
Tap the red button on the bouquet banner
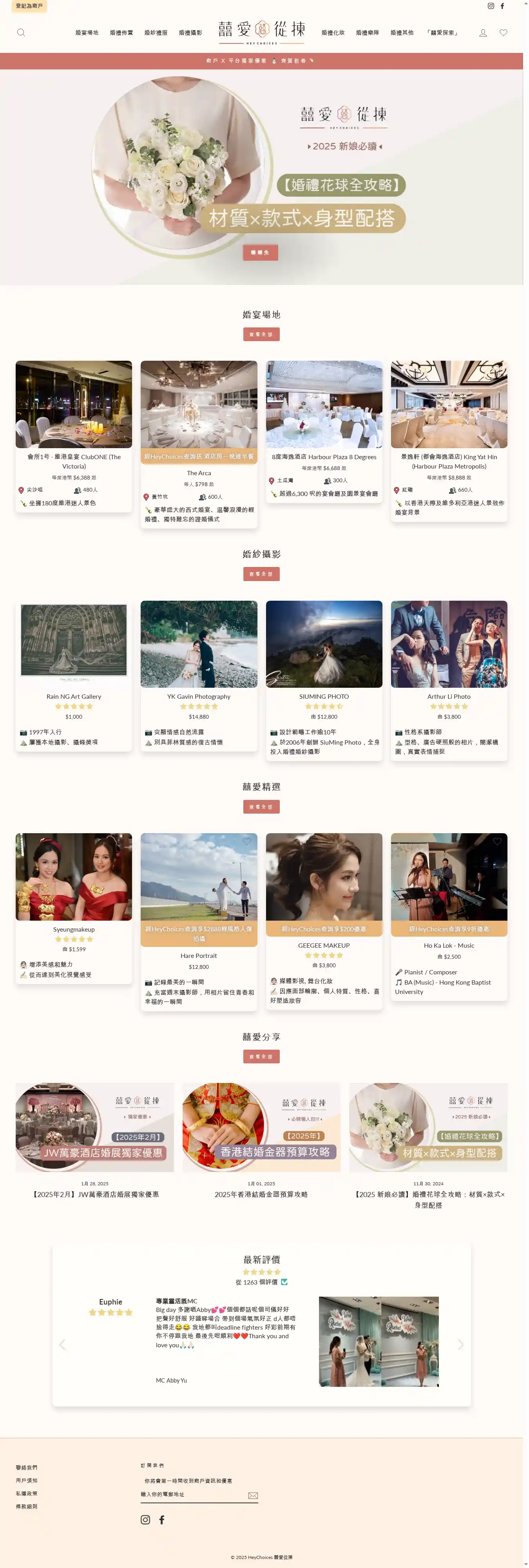tap(260, 253)
